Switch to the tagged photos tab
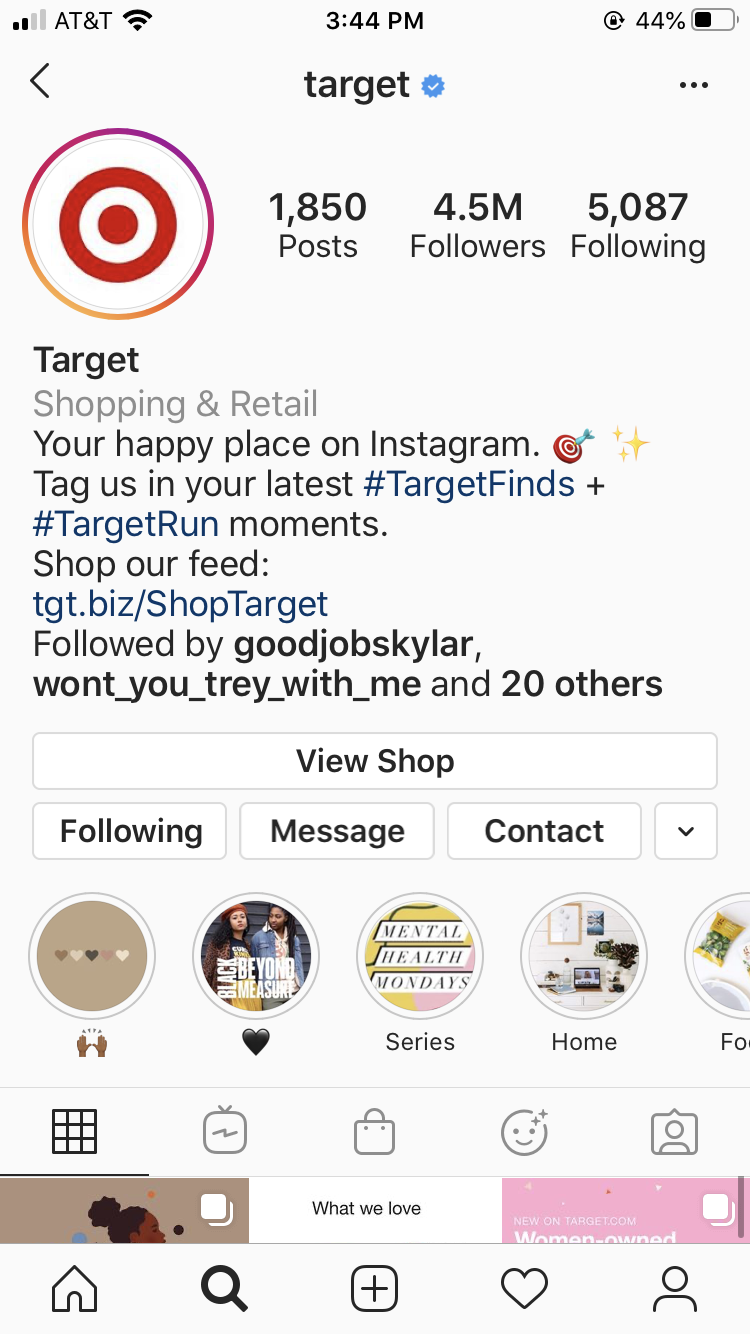This screenshot has height=1334, width=750. 674,1133
